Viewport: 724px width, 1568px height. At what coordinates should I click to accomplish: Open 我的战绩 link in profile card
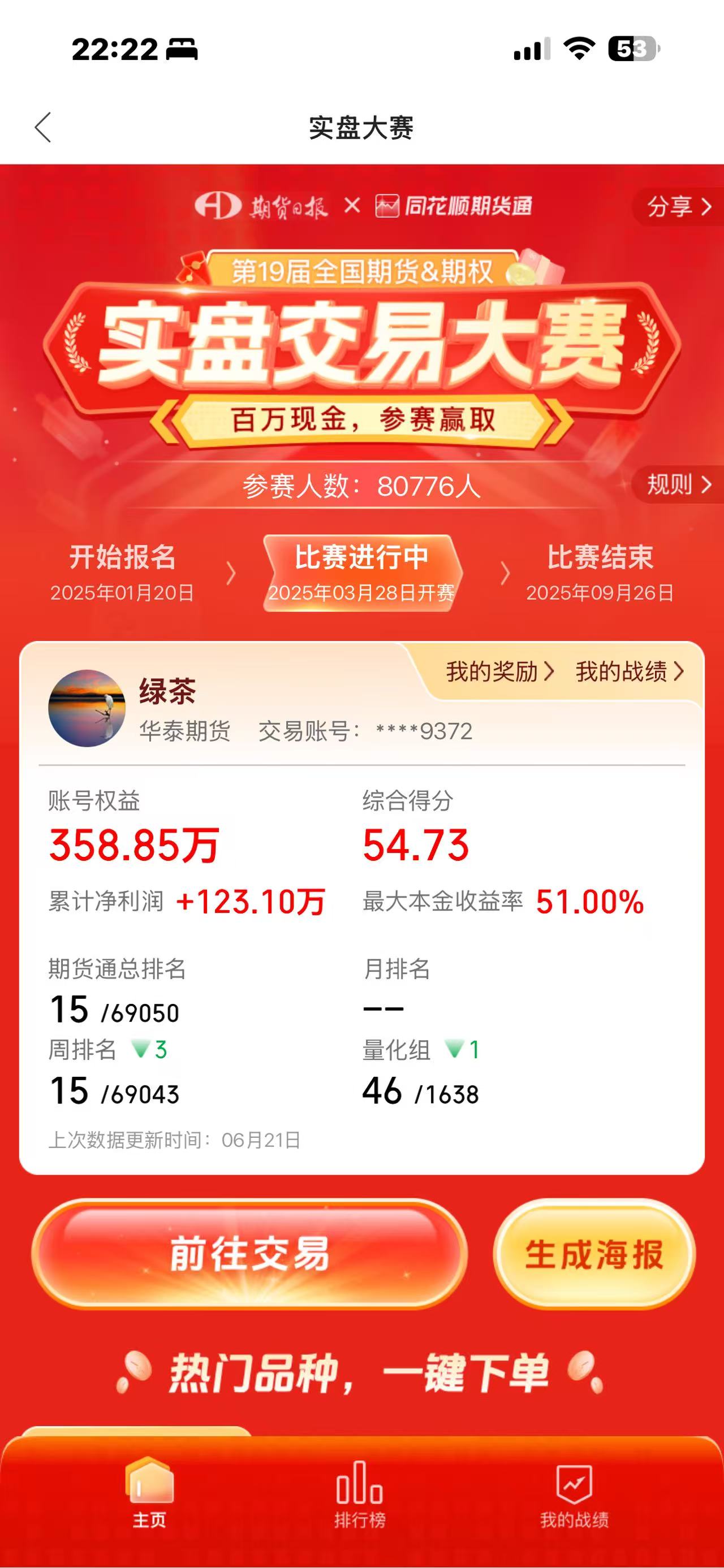[x=630, y=672]
